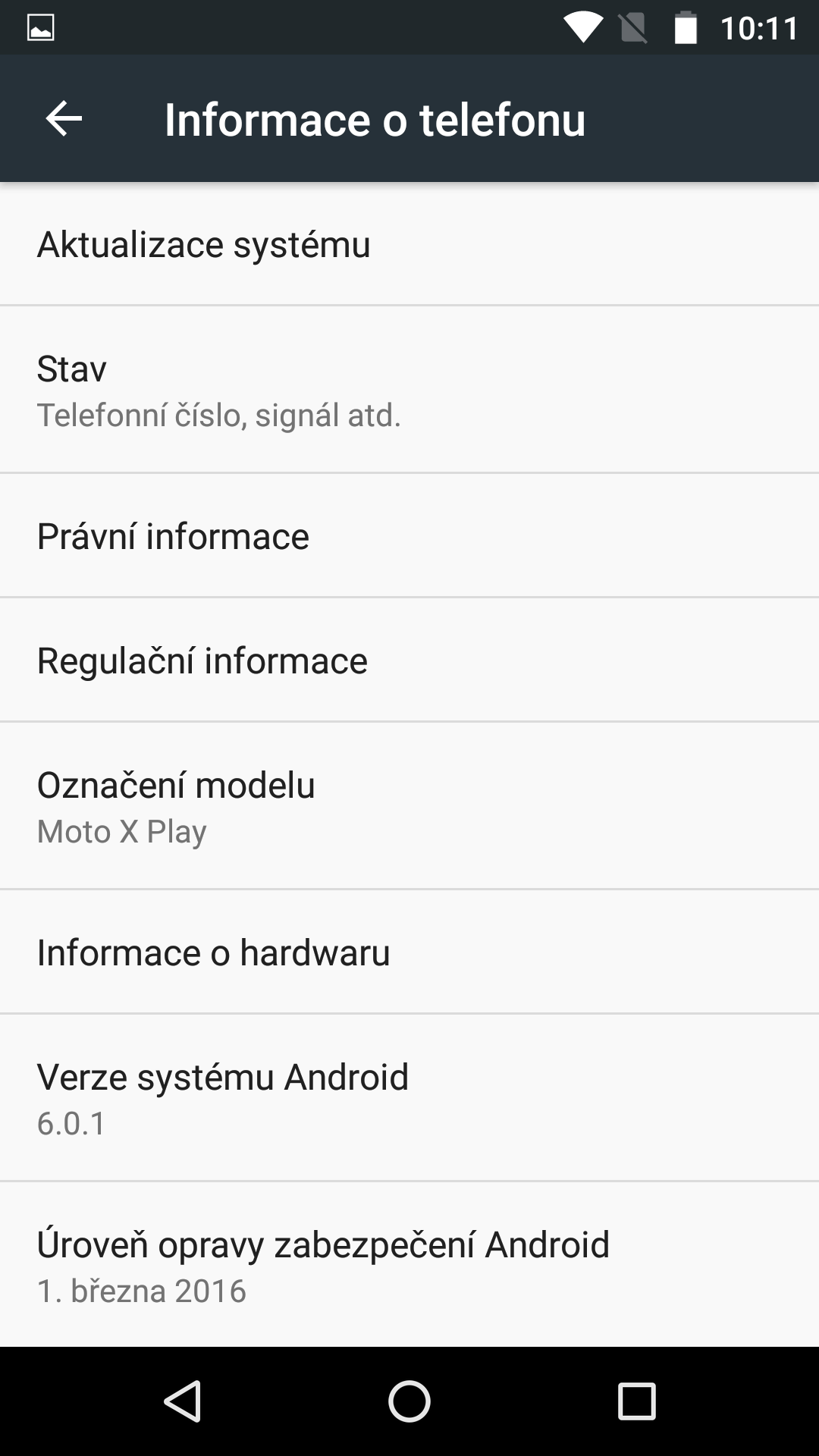This screenshot has height=1456, width=819.
Task: Open the Stav row
Action: (x=409, y=390)
